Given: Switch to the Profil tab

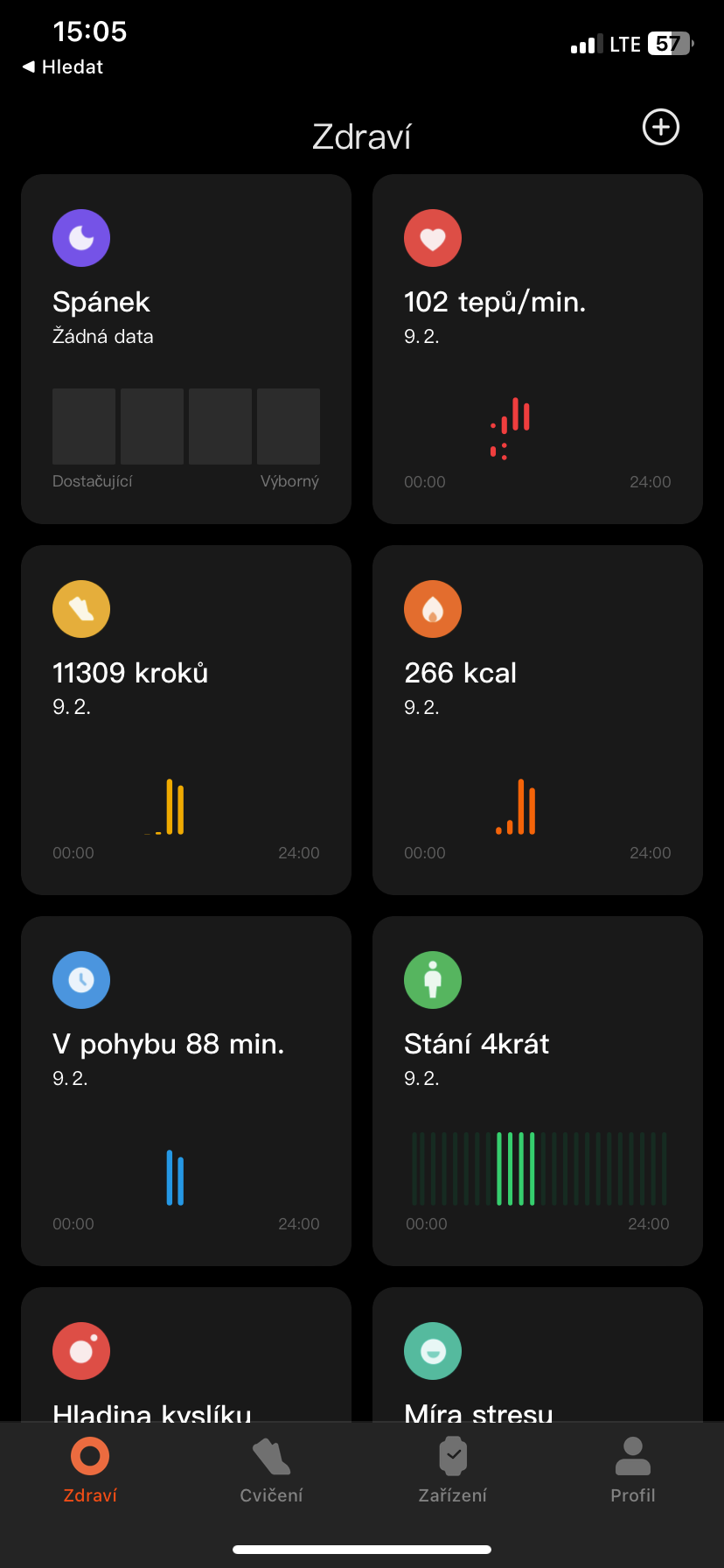Looking at the screenshot, I should pyautogui.click(x=633, y=1472).
